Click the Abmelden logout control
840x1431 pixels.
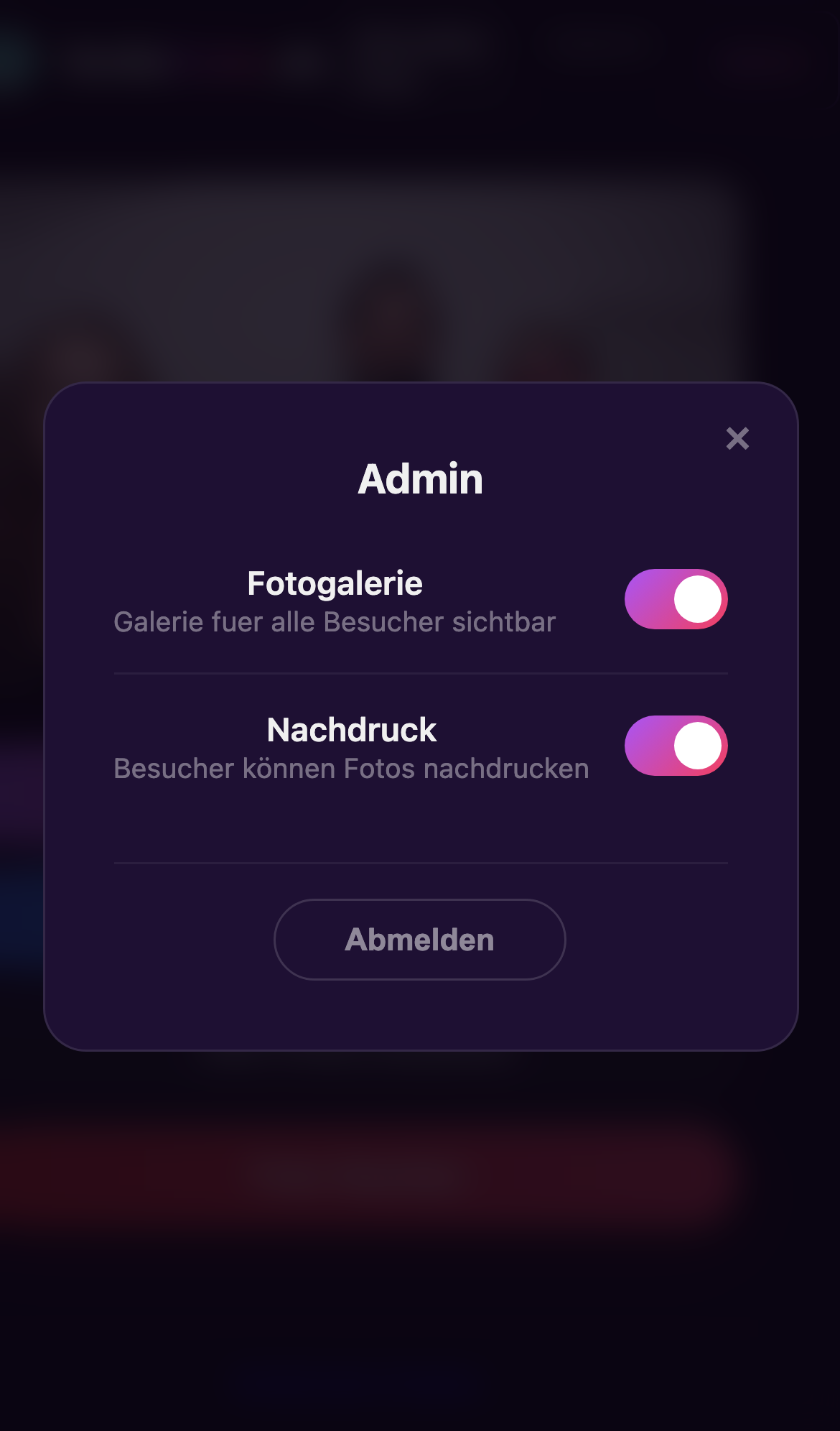coord(419,940)
